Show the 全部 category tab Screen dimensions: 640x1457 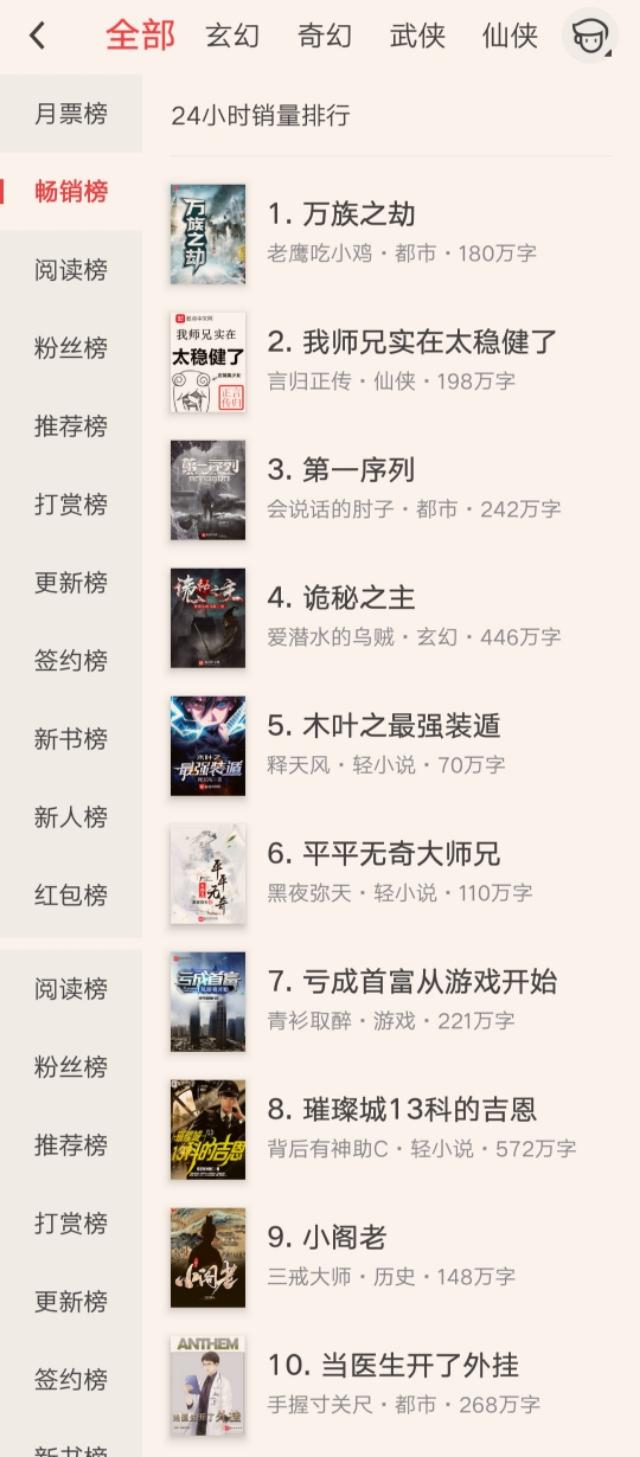click(140, 36)
